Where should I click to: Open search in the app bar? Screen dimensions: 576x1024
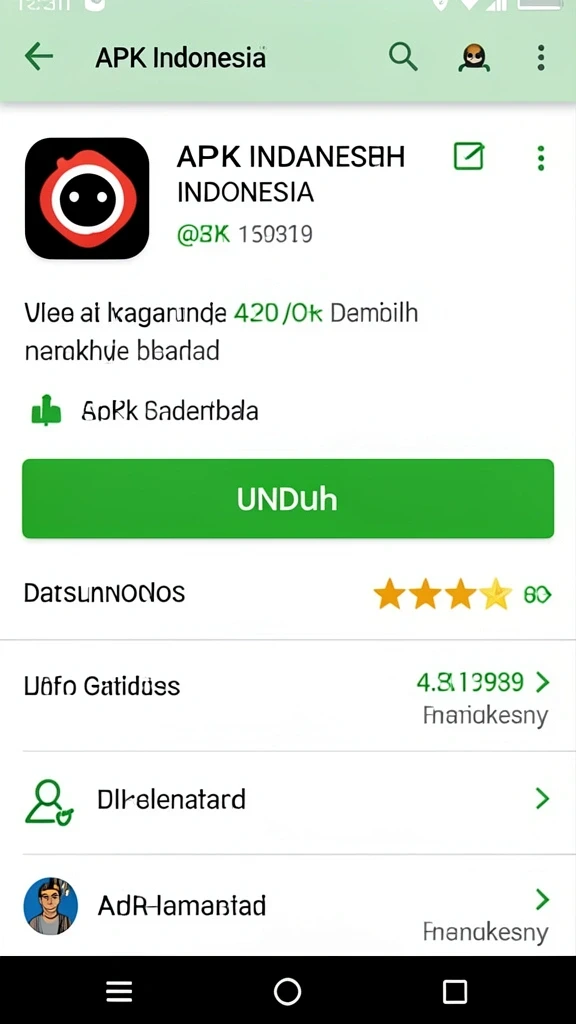point(403,57)
